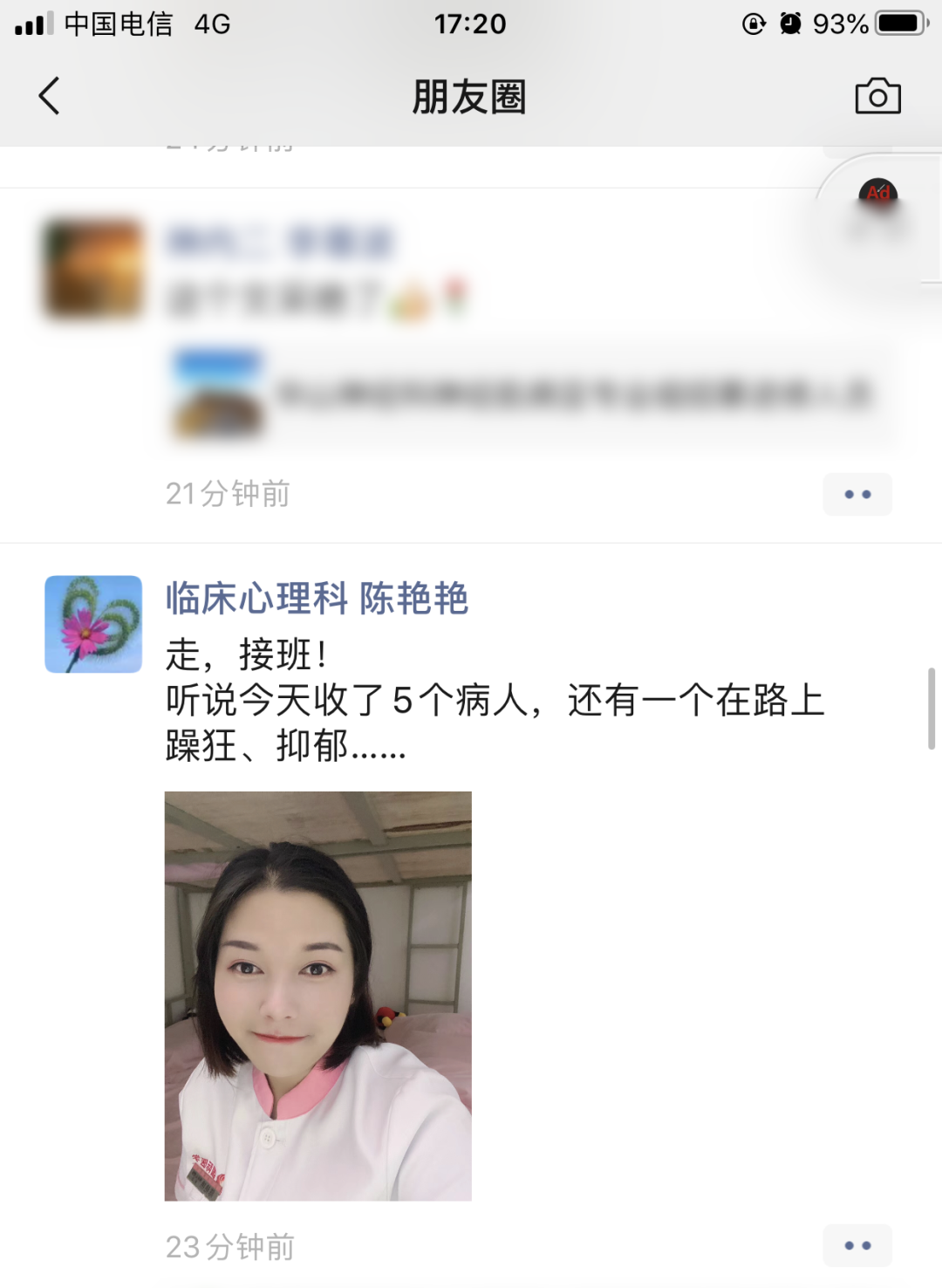Screen dimensions: 942x1288
Task: Open the camera to post a moment
Action: 877,97
